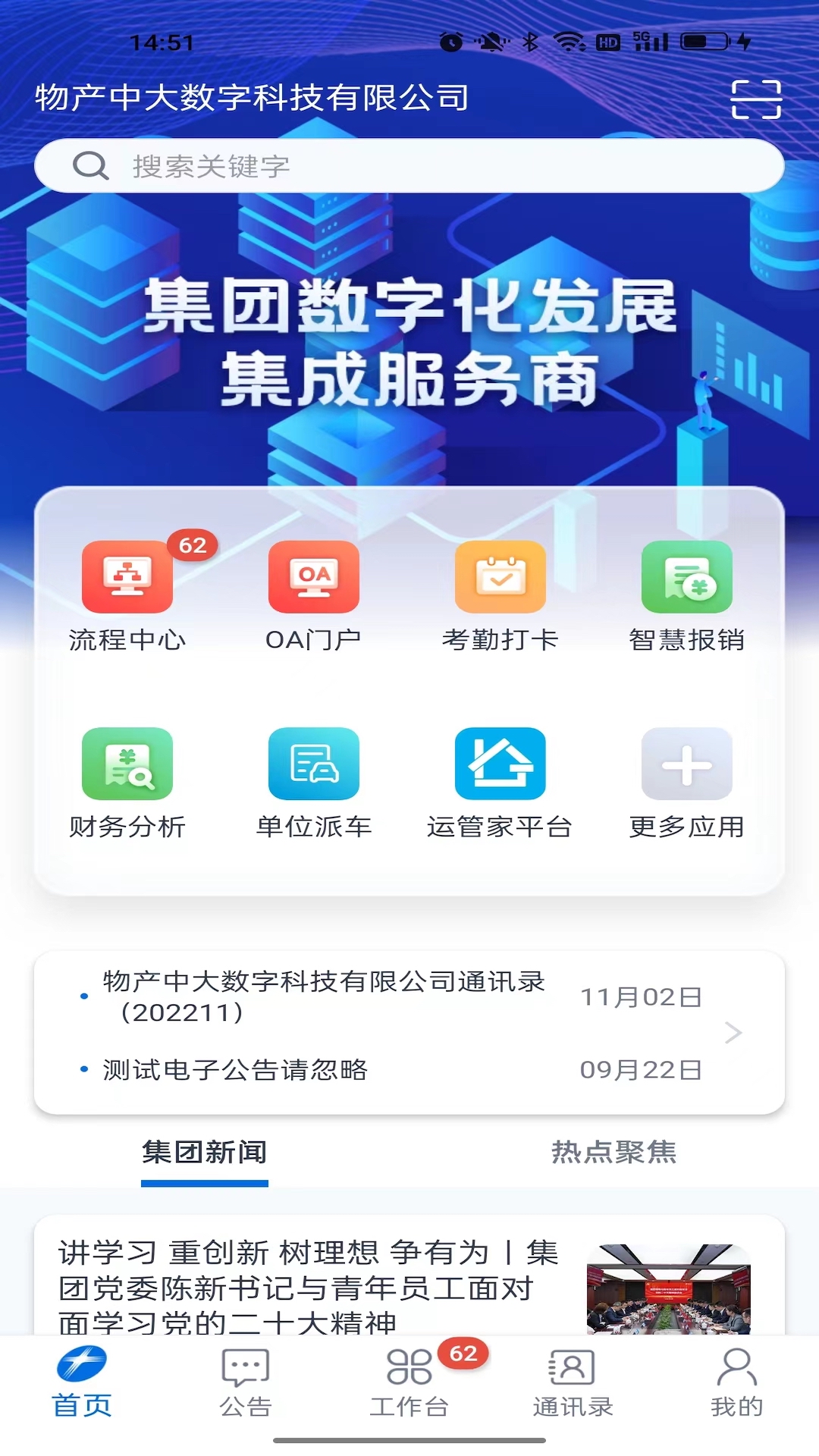819x1456 pixels.
Task: Switch to the 热点聚焦 news tab
Action: coord(613,1152)
